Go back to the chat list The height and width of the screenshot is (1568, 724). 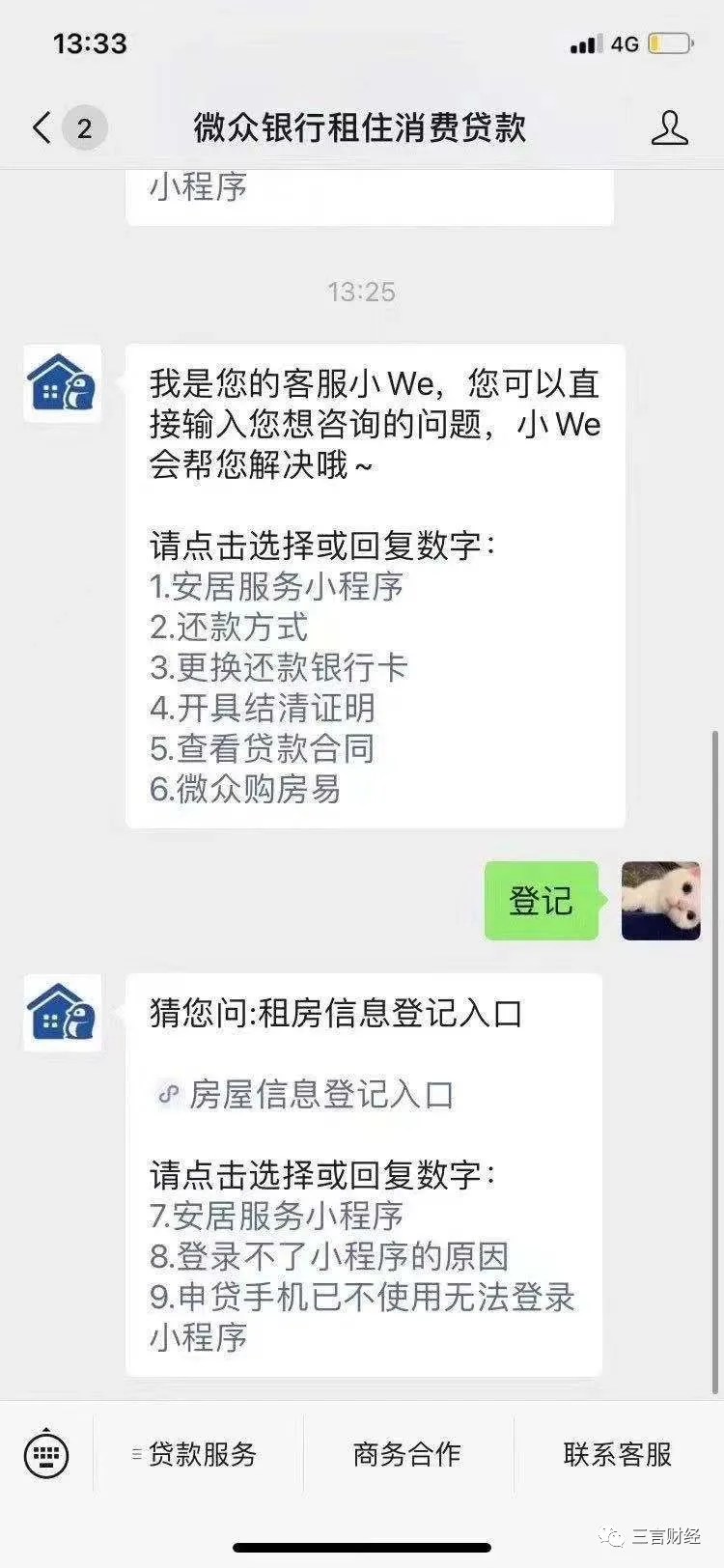click(42, 127)
